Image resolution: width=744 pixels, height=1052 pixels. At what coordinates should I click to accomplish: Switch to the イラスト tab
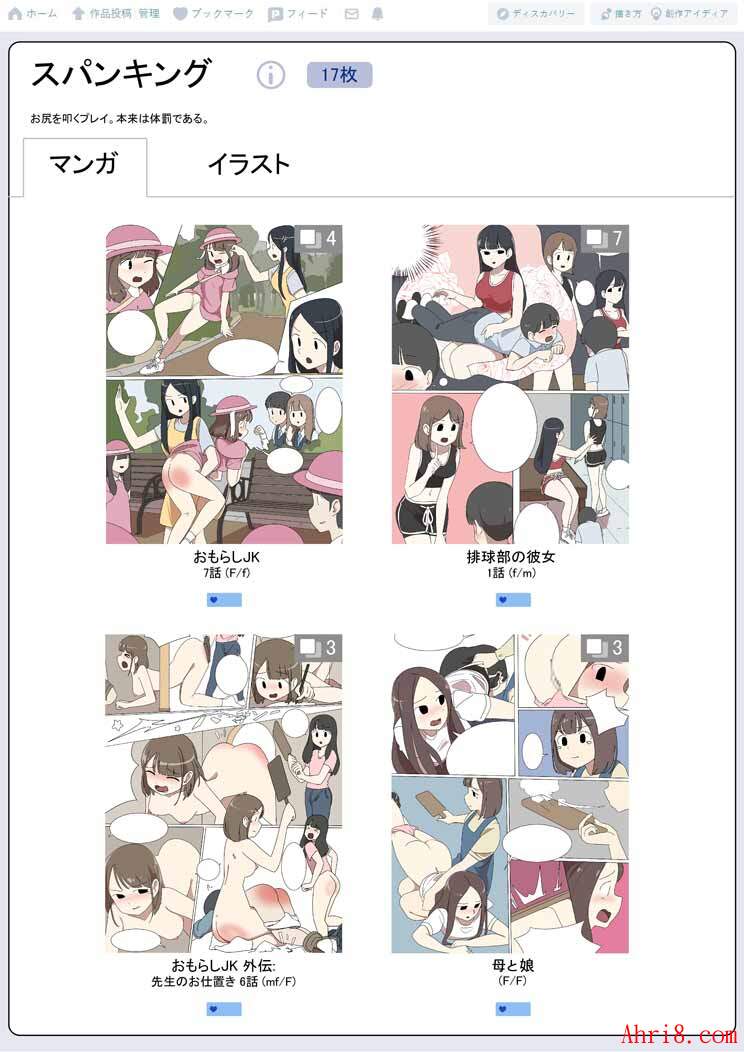click(248, 166)
